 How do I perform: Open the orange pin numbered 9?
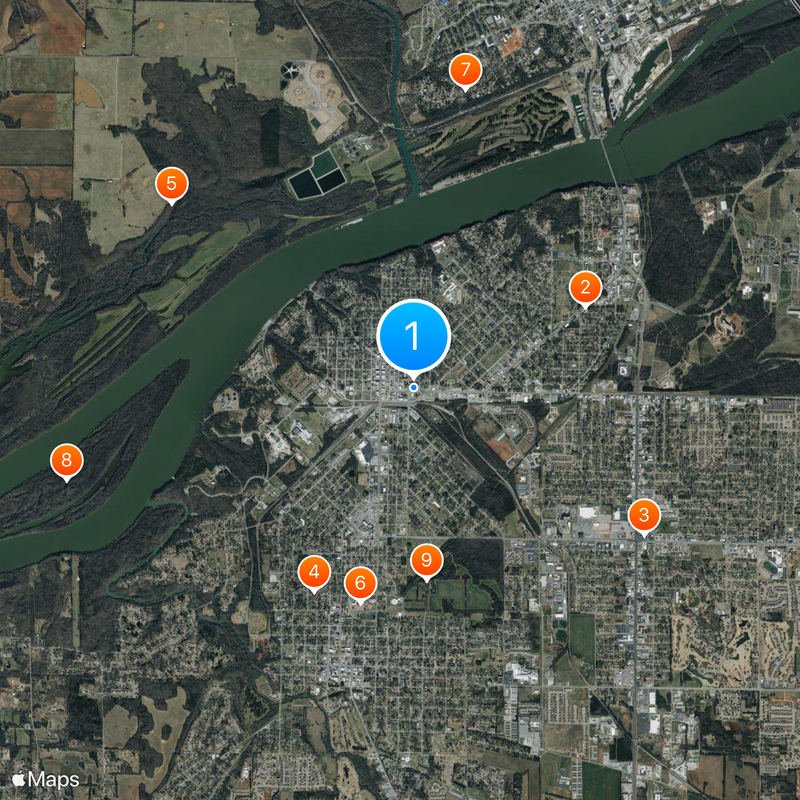[427, 560]
